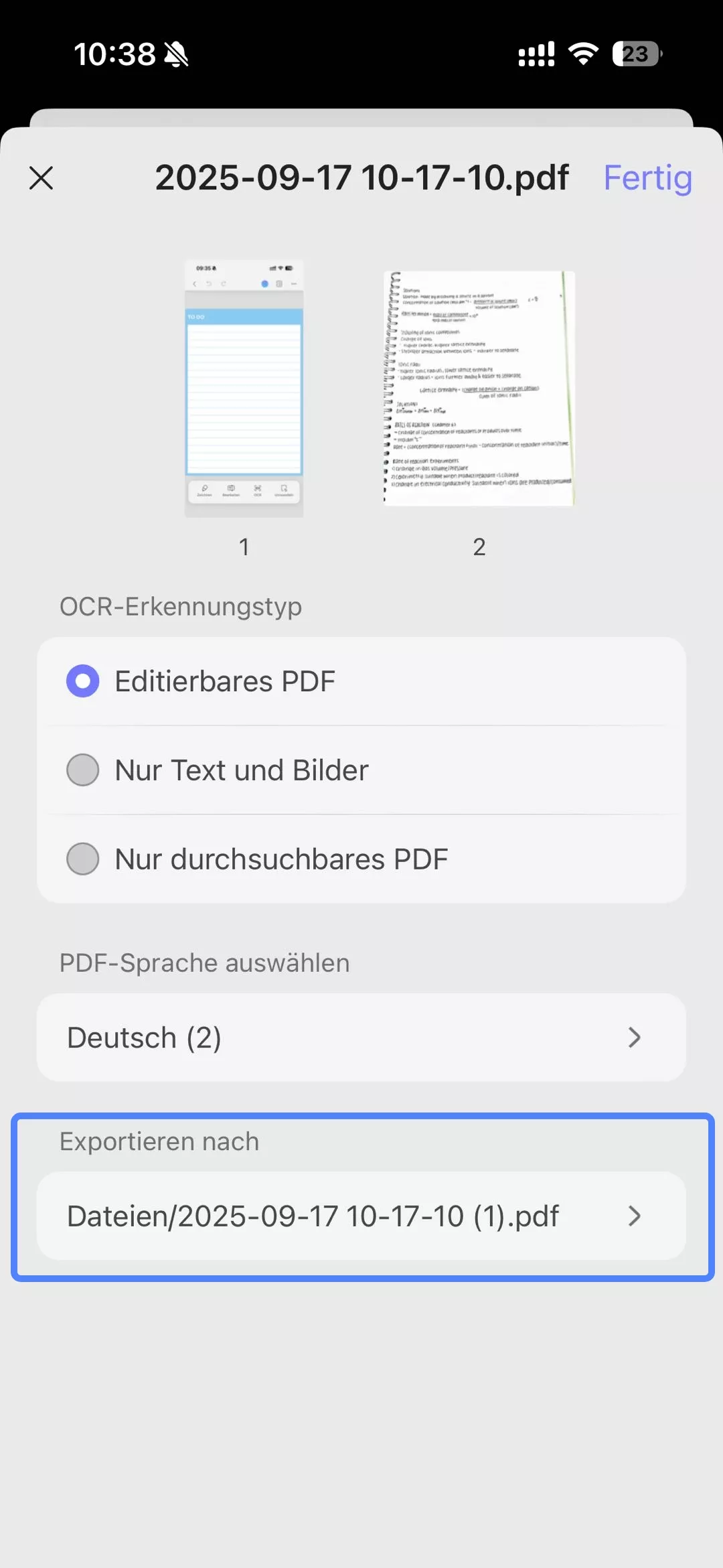Change the export destination Dateien path
The width and height of the screenshot is (723, 1568).
(361, 1216)
